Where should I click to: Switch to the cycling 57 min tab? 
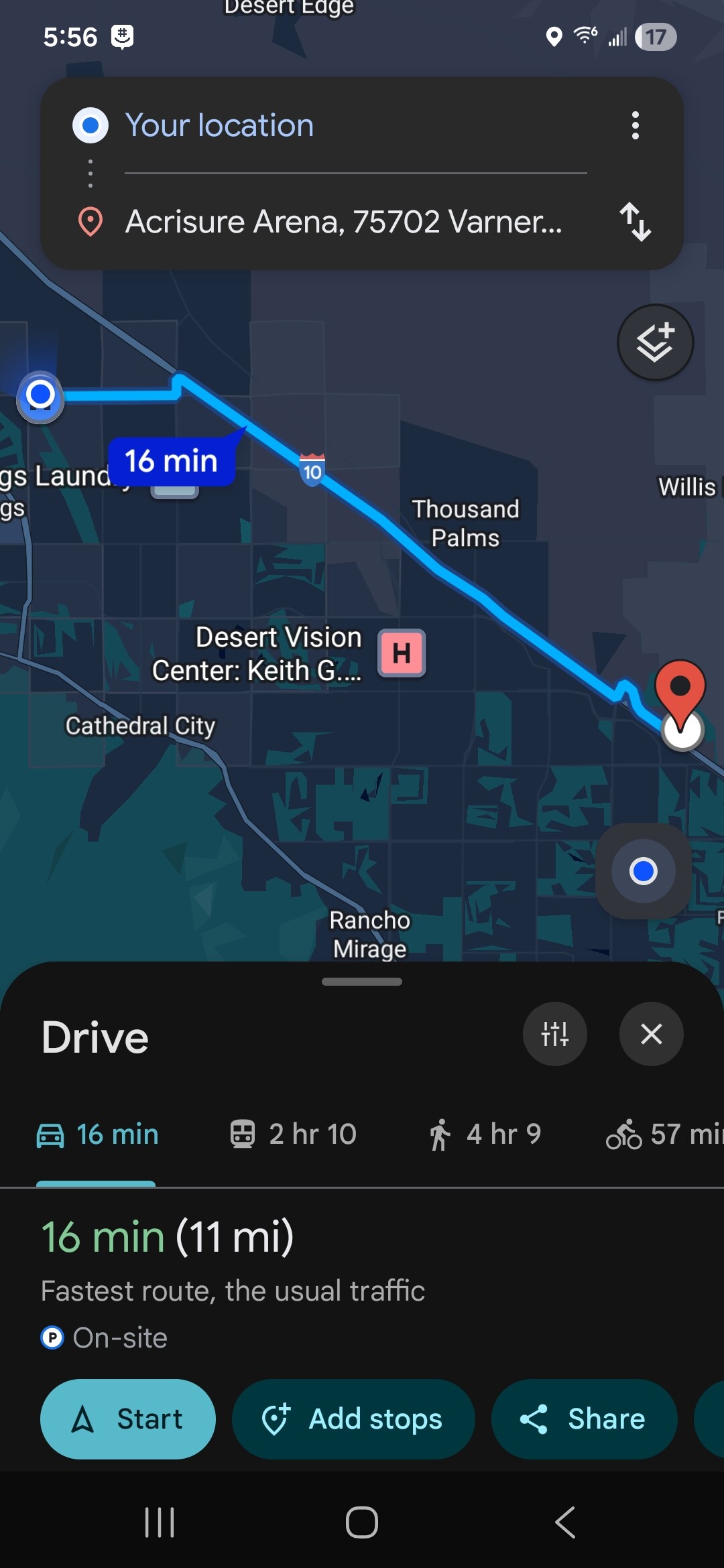point(664,1134)
